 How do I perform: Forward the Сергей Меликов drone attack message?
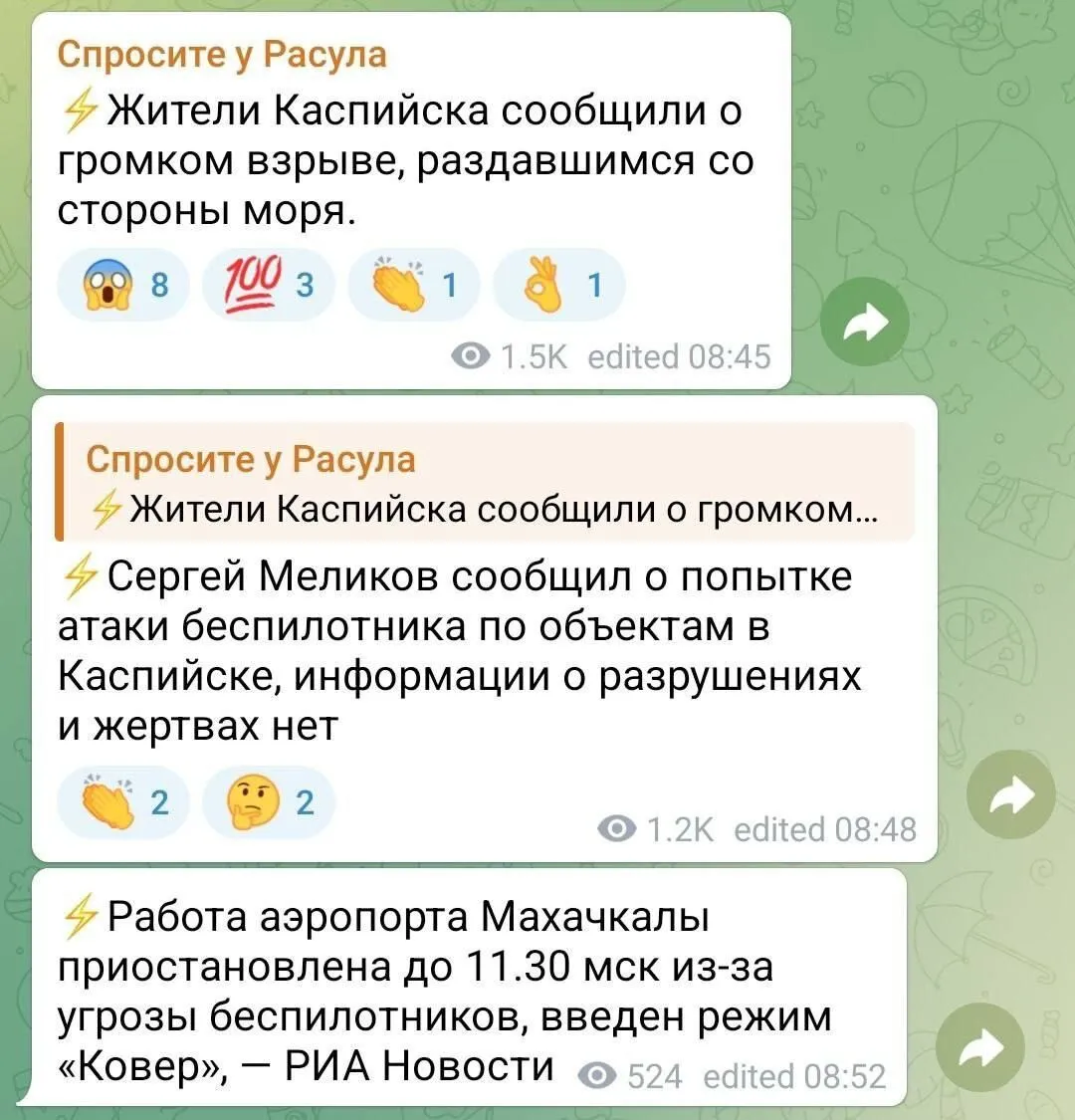tap(1009, 795)
